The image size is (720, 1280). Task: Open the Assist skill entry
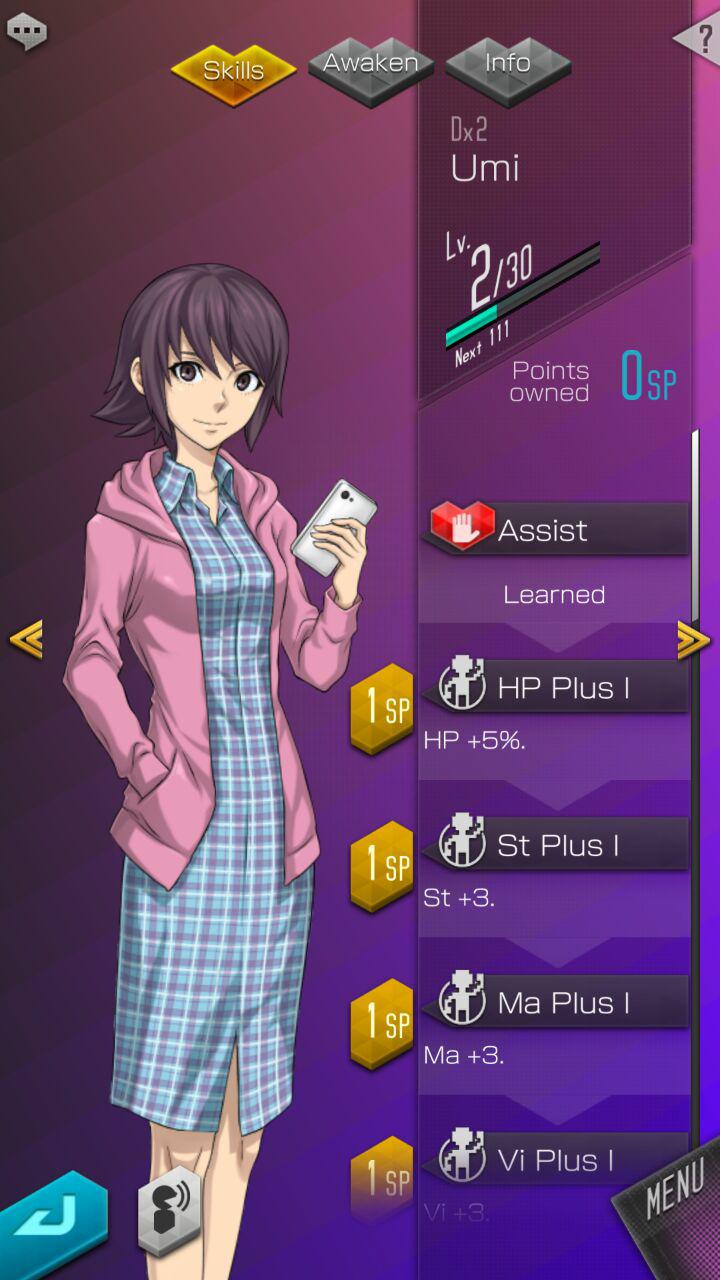pyautogui.click(x=556, y=529)
